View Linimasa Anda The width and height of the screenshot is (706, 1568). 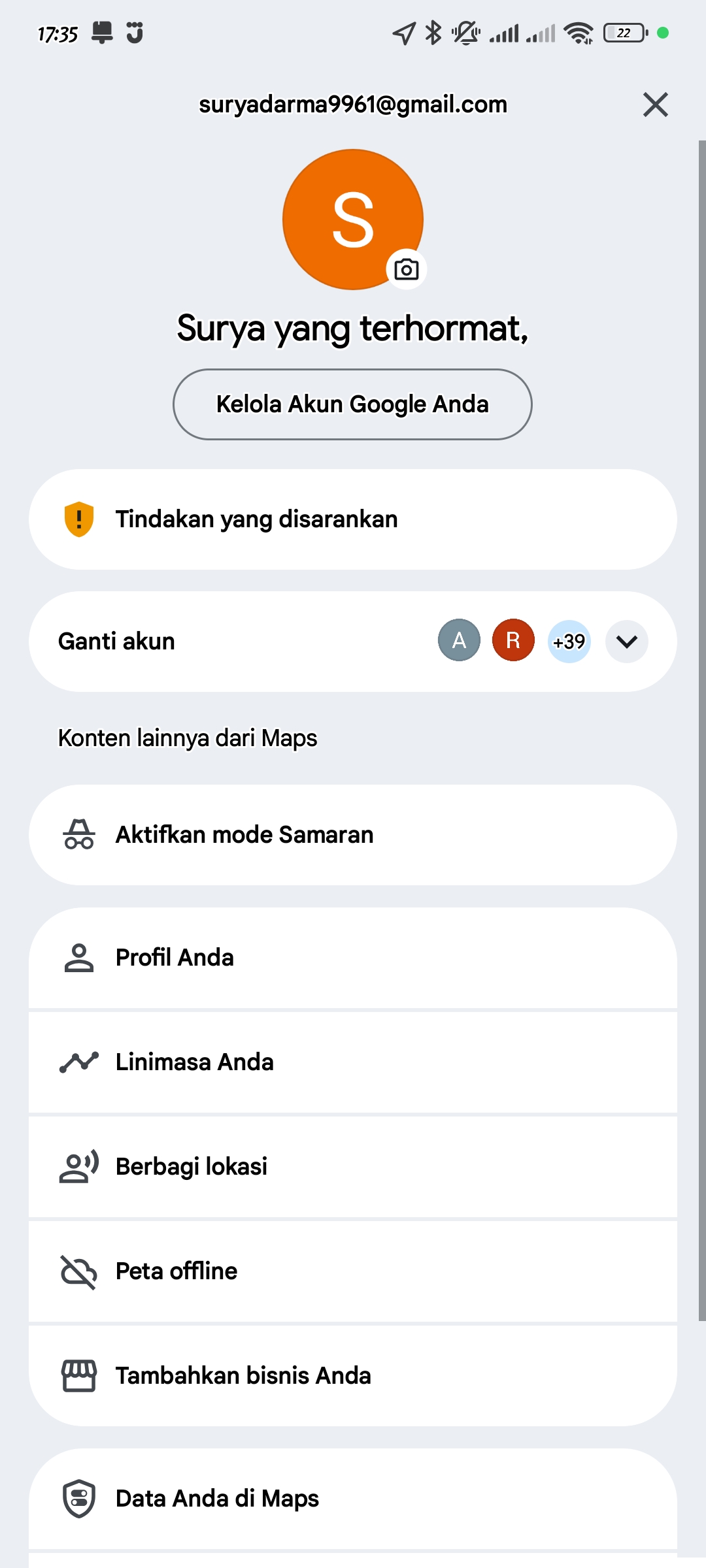(352, 1062)
